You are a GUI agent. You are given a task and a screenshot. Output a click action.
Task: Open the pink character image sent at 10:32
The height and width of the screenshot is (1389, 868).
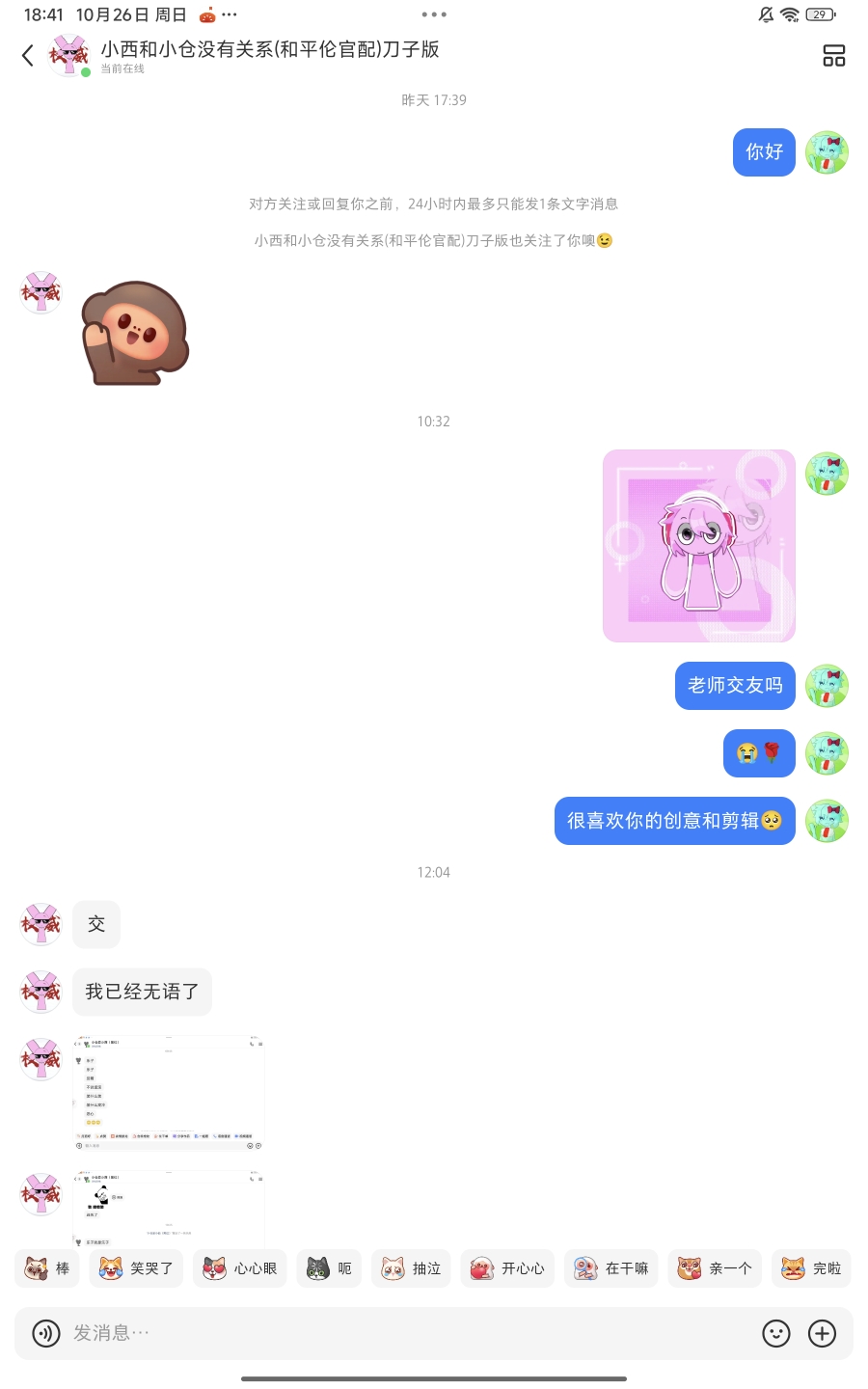tap(698, 546)
